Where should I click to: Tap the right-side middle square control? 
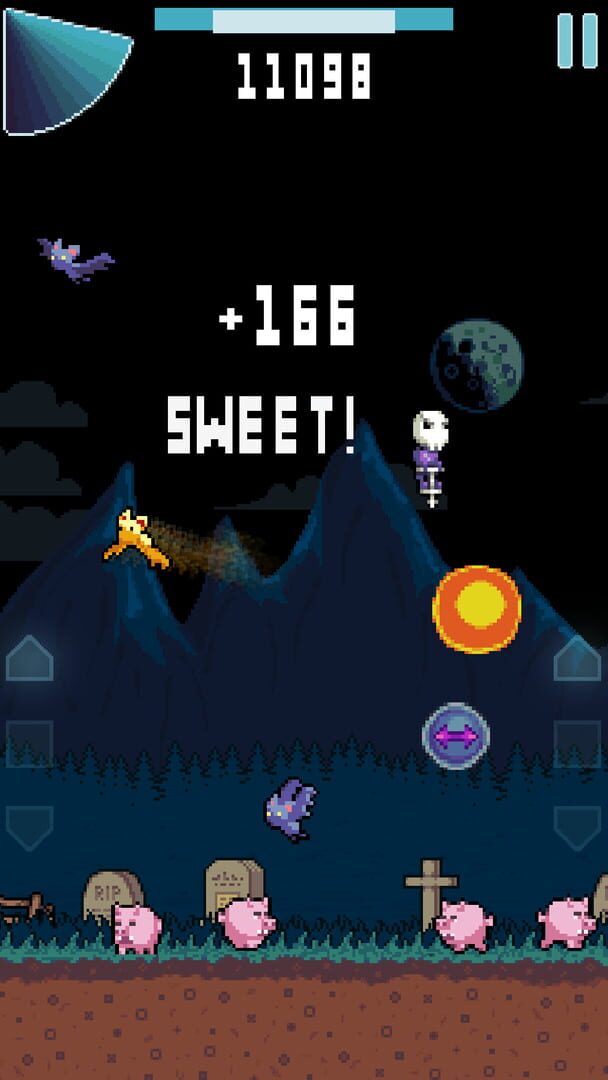pos(577,744)
